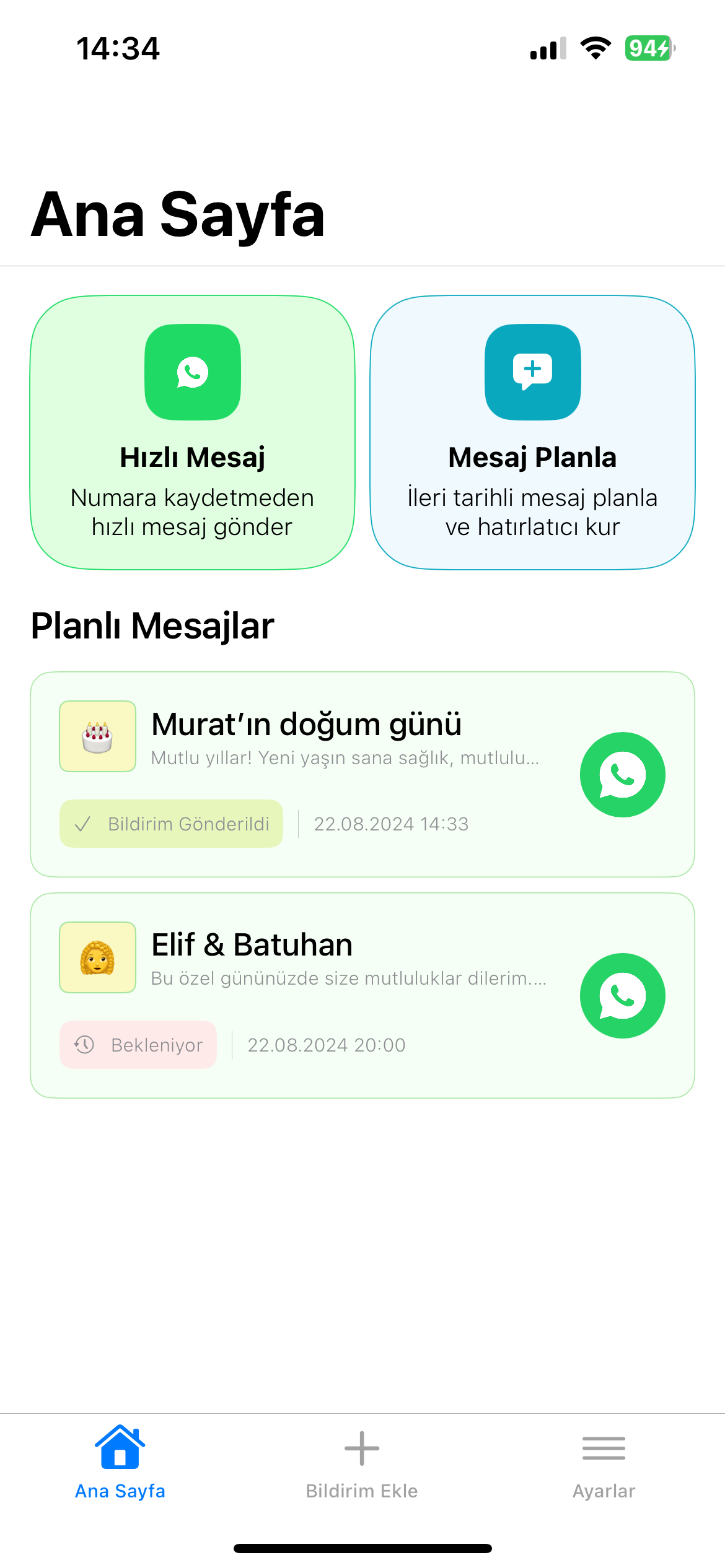Open Murat'ın doğum günü planned message
Screen dimensions: 725x1568
(x=306, y=725)
